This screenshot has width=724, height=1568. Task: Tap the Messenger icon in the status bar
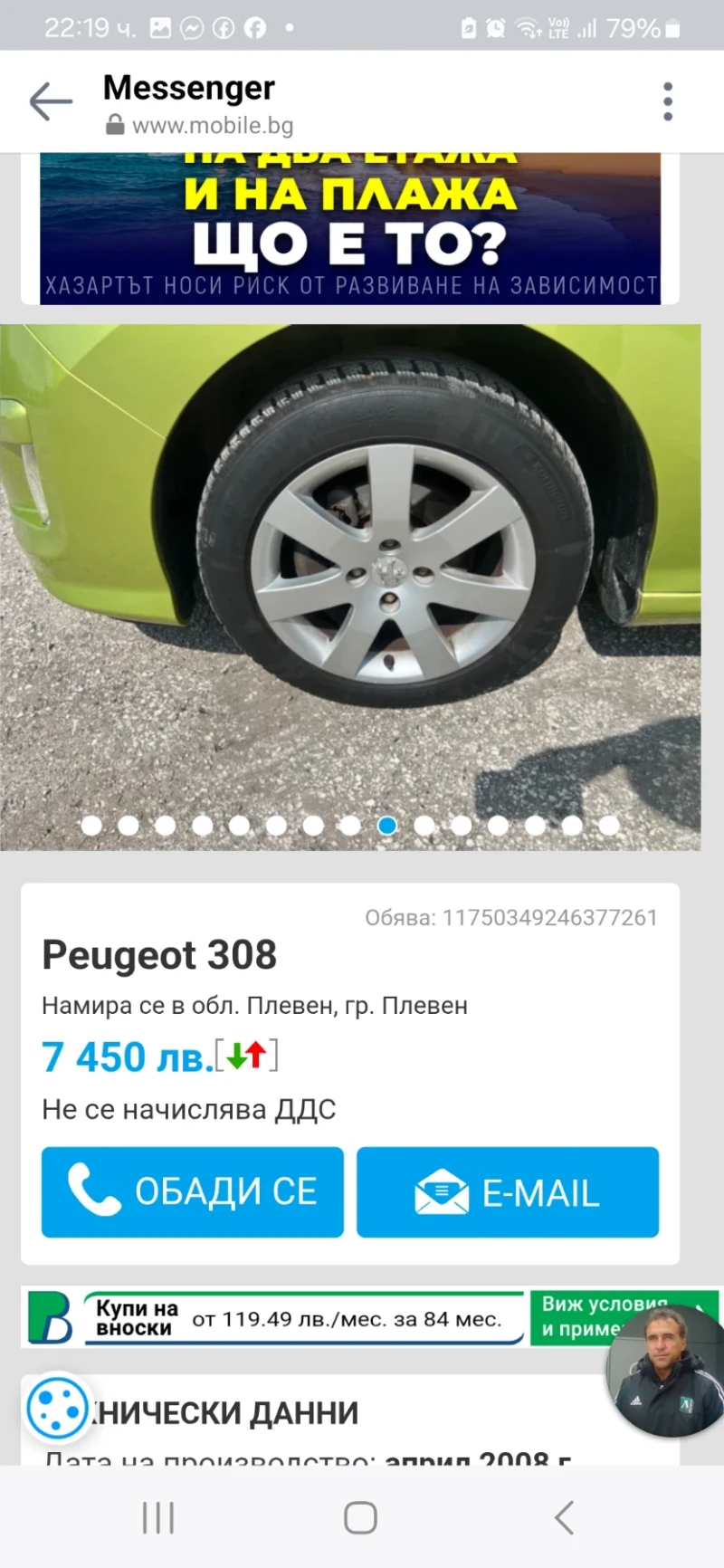(192, 27)
